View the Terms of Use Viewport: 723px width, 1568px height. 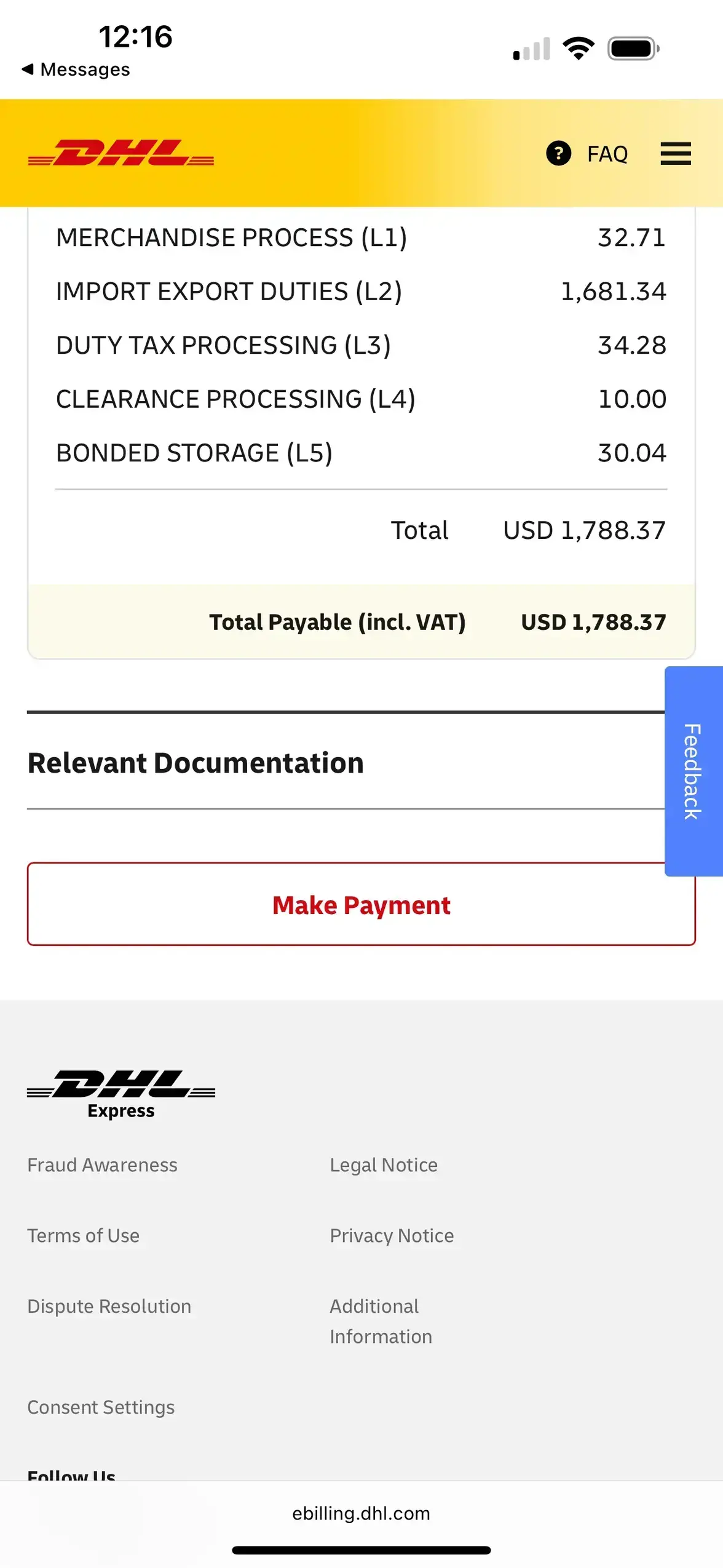[x=83, y=1235]
